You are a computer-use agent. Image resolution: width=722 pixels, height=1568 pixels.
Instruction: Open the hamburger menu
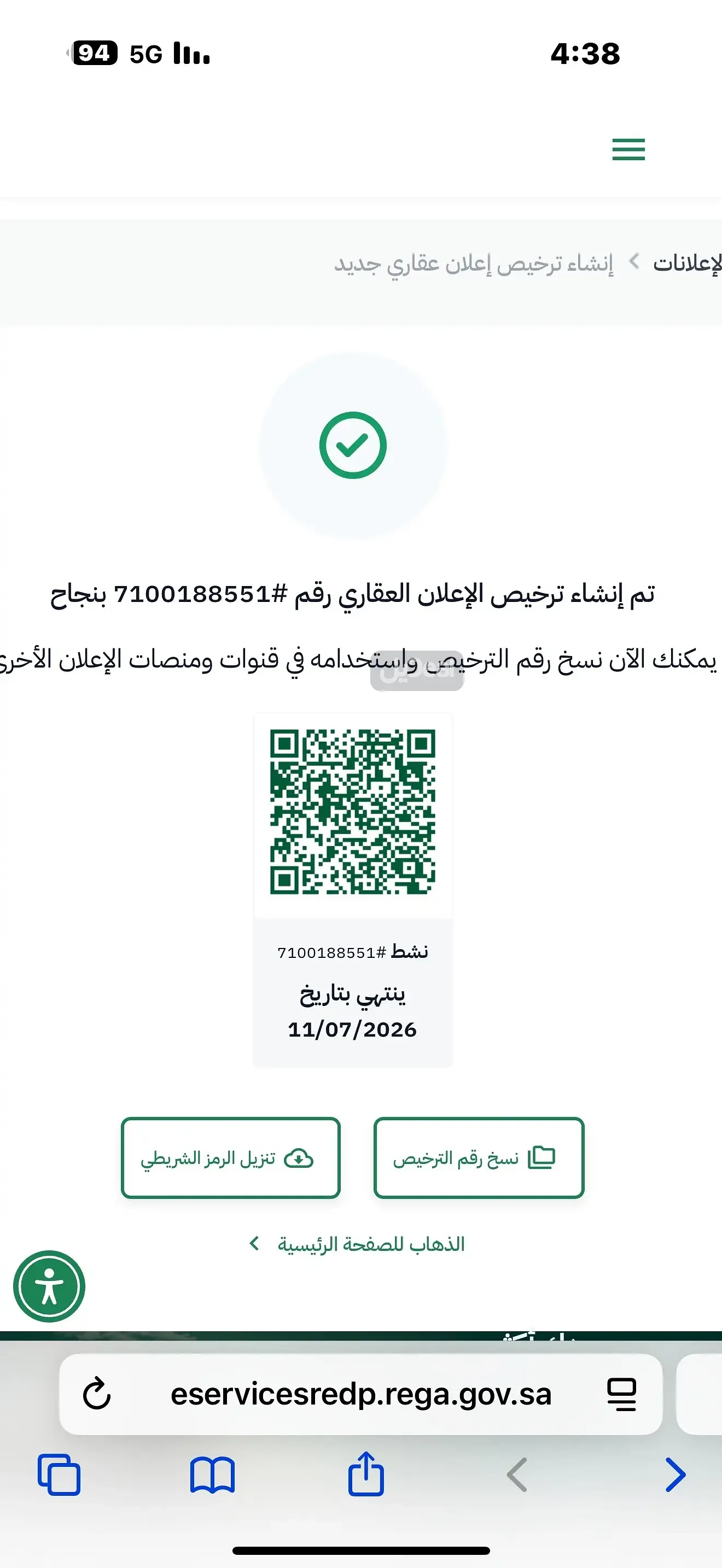pyautogui.click(x=628, y=149)
